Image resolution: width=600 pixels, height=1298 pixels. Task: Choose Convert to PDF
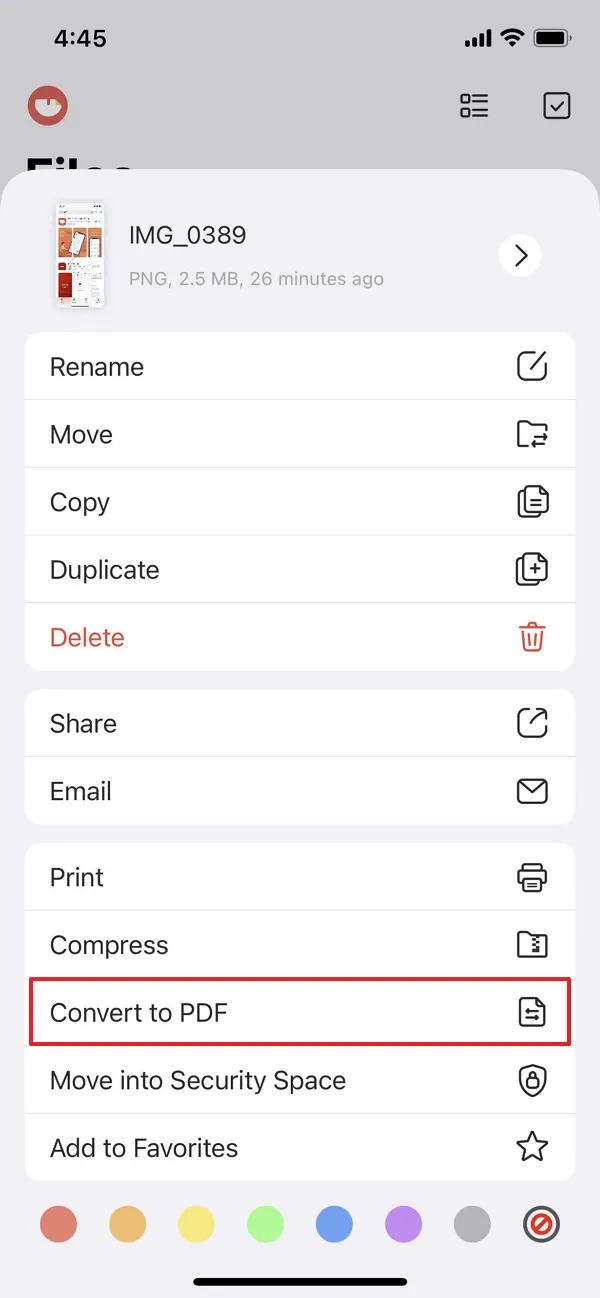pos(299,1013)
